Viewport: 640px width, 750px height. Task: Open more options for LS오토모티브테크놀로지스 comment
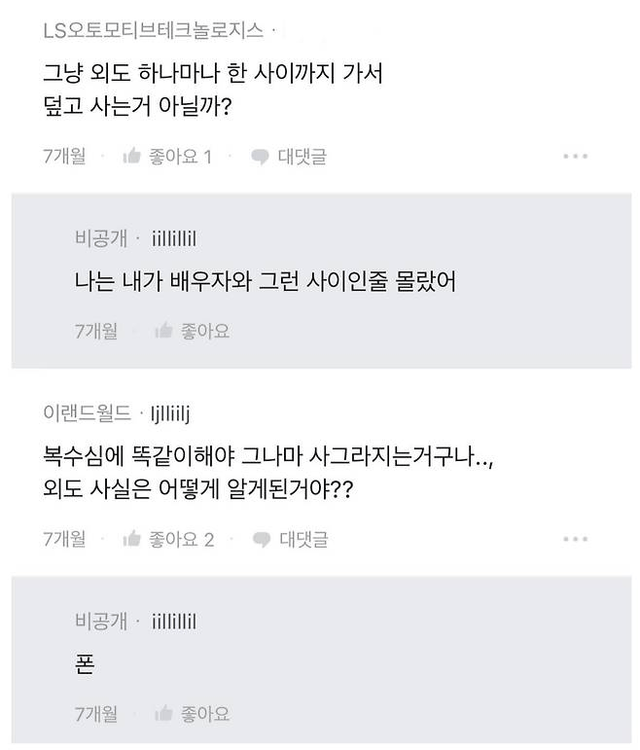pos(575,157)
